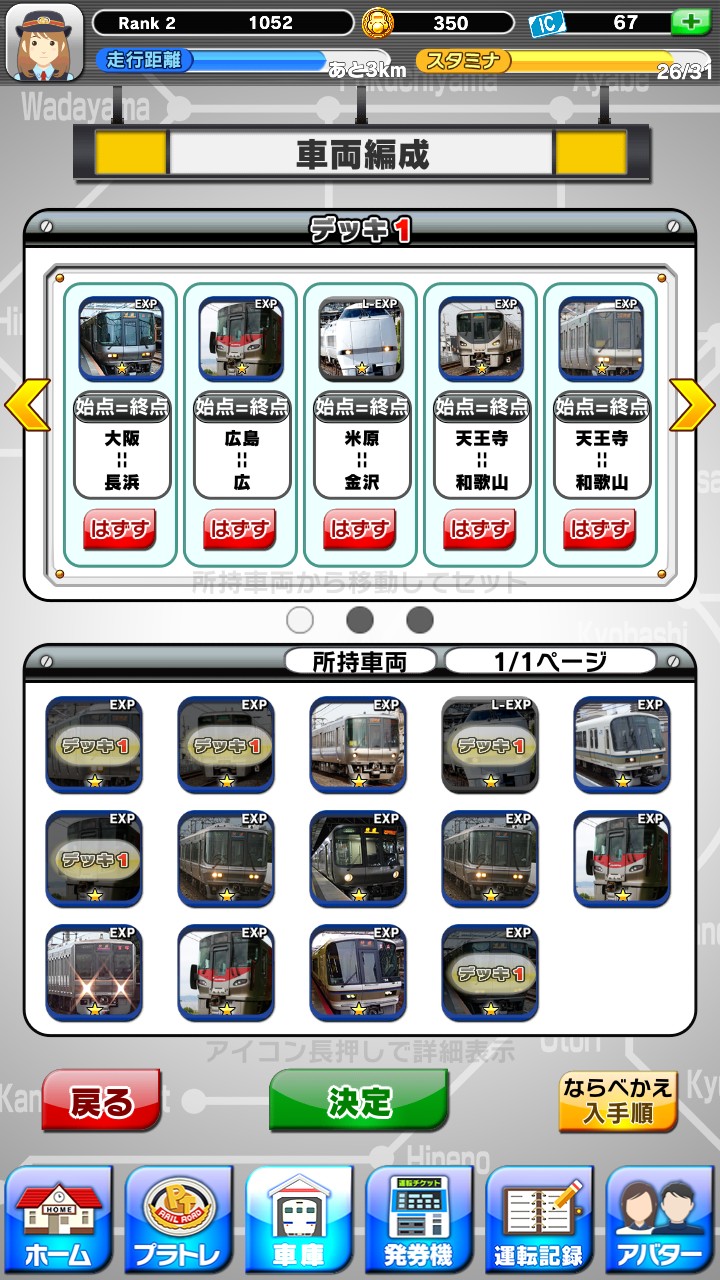This screenshot has width=720, height=1280.
Task: Select the second deck page indicator dot
Action: [x=360, y=620]
